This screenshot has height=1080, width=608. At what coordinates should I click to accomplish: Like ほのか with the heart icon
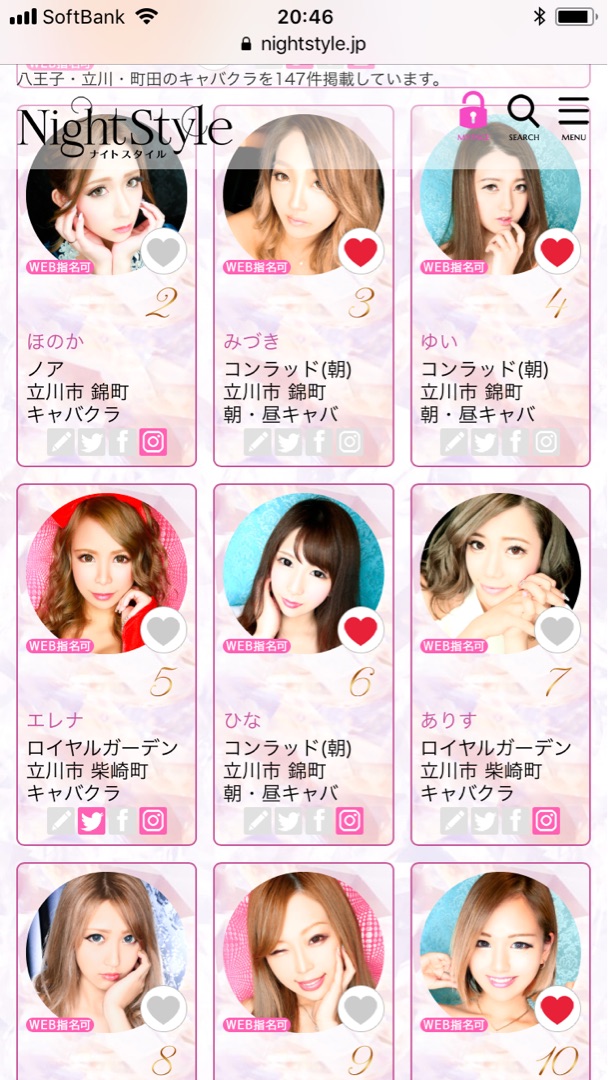164,252
